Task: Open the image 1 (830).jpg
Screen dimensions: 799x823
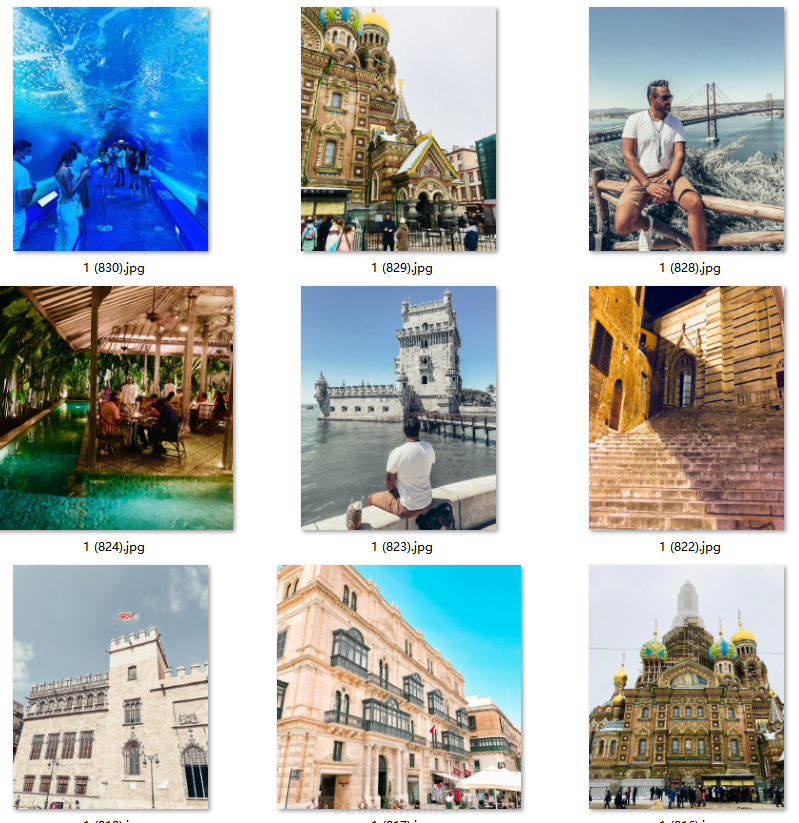Action: pos(110,129)
